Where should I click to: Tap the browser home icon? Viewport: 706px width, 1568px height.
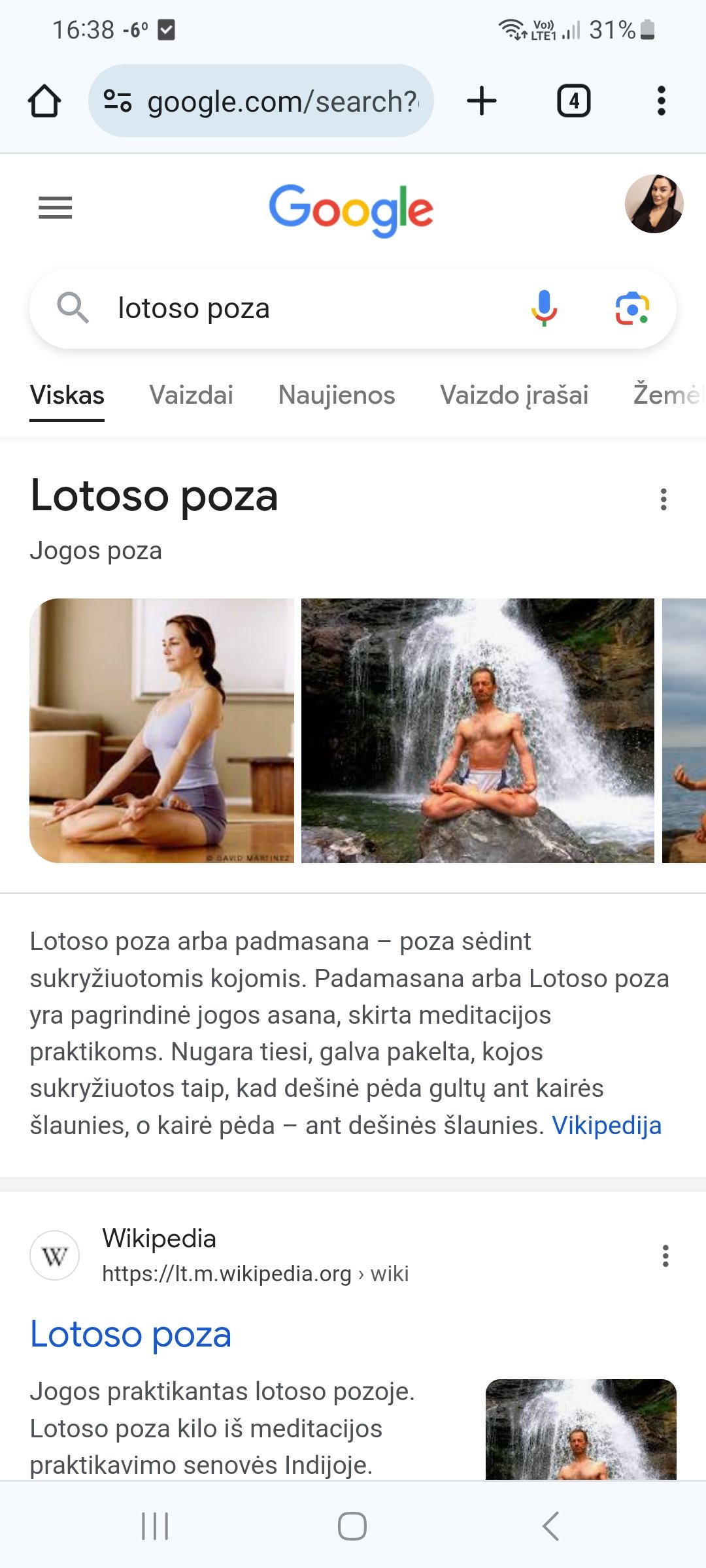(x=44, y=101)
